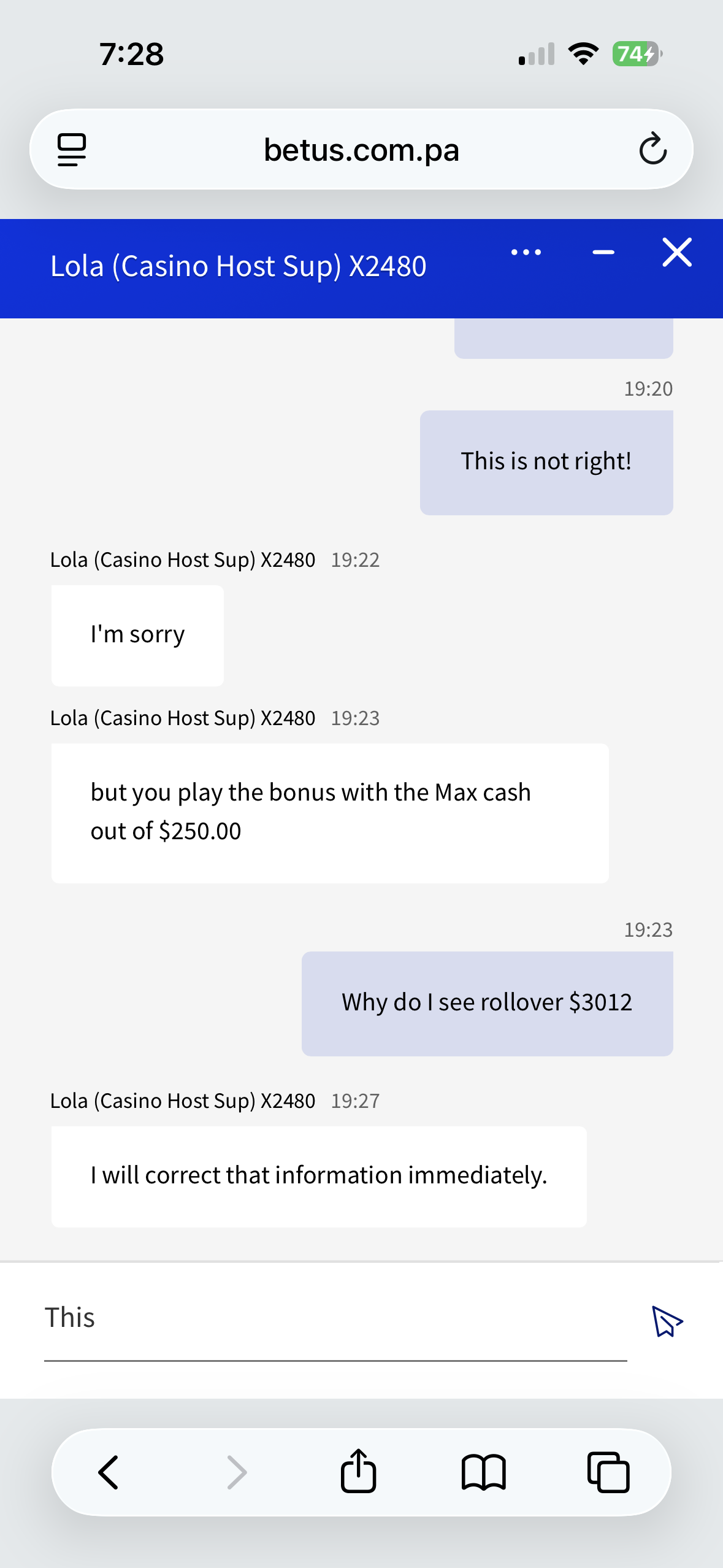The height and width of the screenshot is (1568, 723).
Task: Show all open browser tabs
Action: coord(608,1472)
